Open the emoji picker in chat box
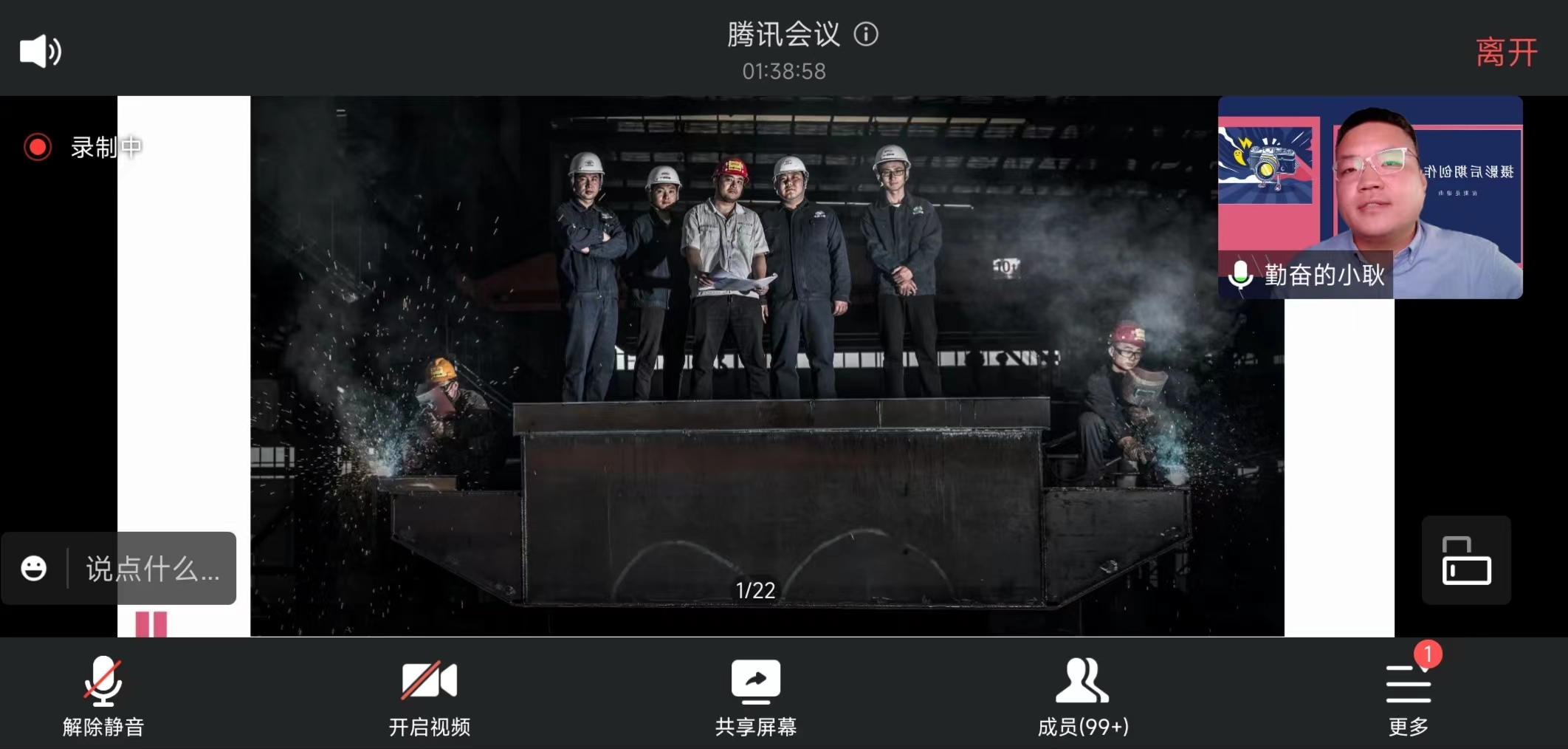Image resolution: width=1568 pixels, height=749 pixels. point(34,569)
